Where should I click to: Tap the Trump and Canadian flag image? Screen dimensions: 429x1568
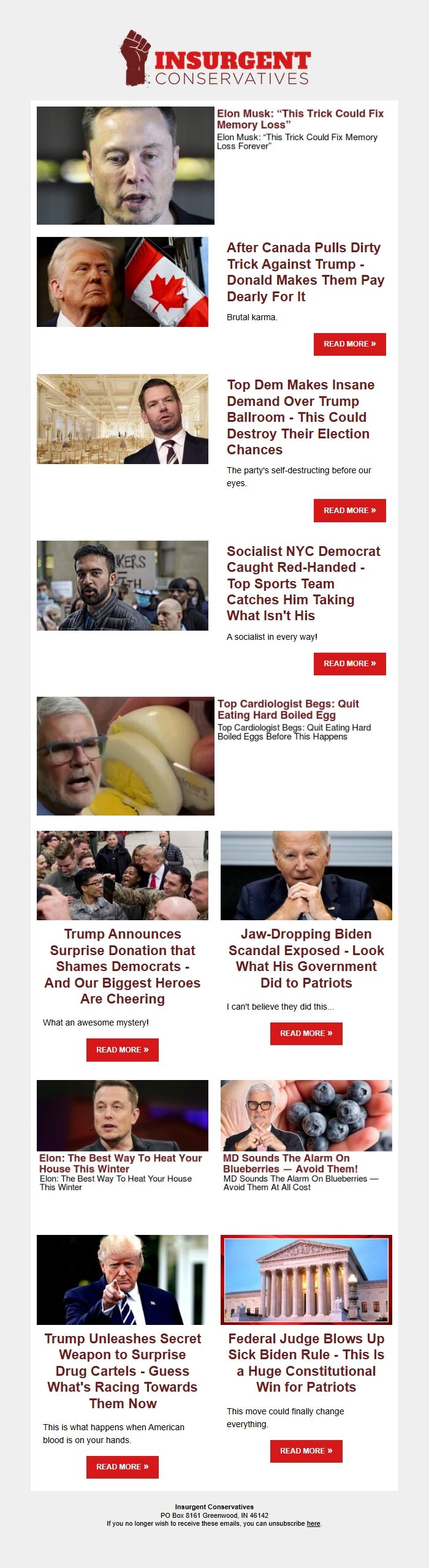[x=123, y=282]
